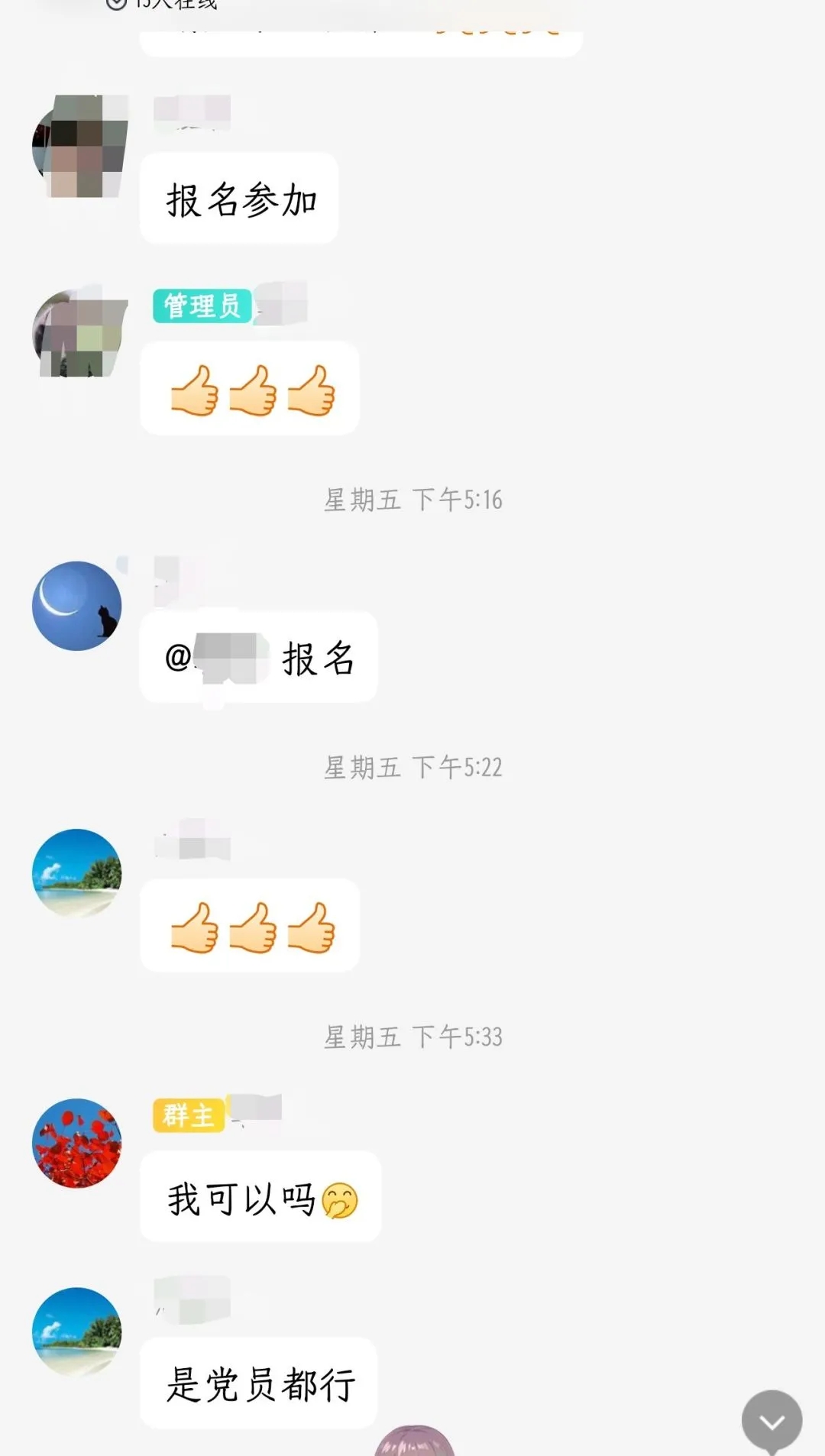Open the moon-and-cat avatar next to "@… 报名"
825x1456 pixels.
[76, 606]
